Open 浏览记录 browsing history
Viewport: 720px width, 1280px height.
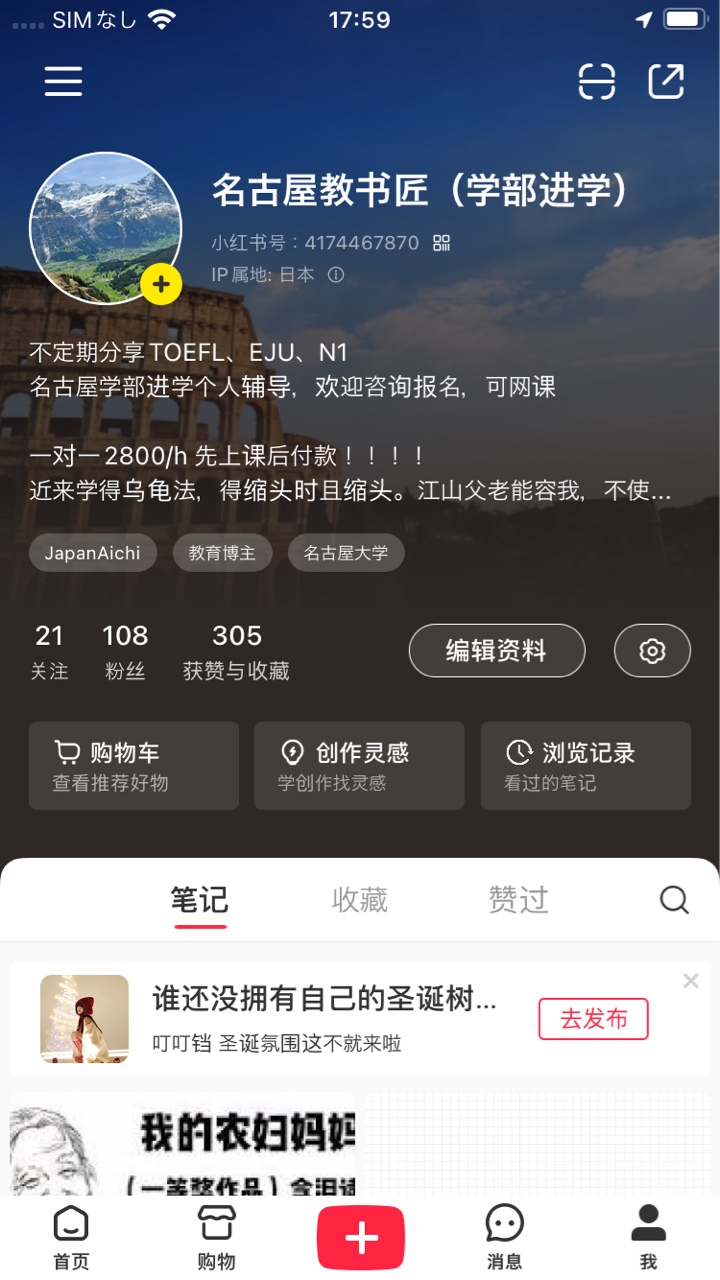click(x=585, y=766)
